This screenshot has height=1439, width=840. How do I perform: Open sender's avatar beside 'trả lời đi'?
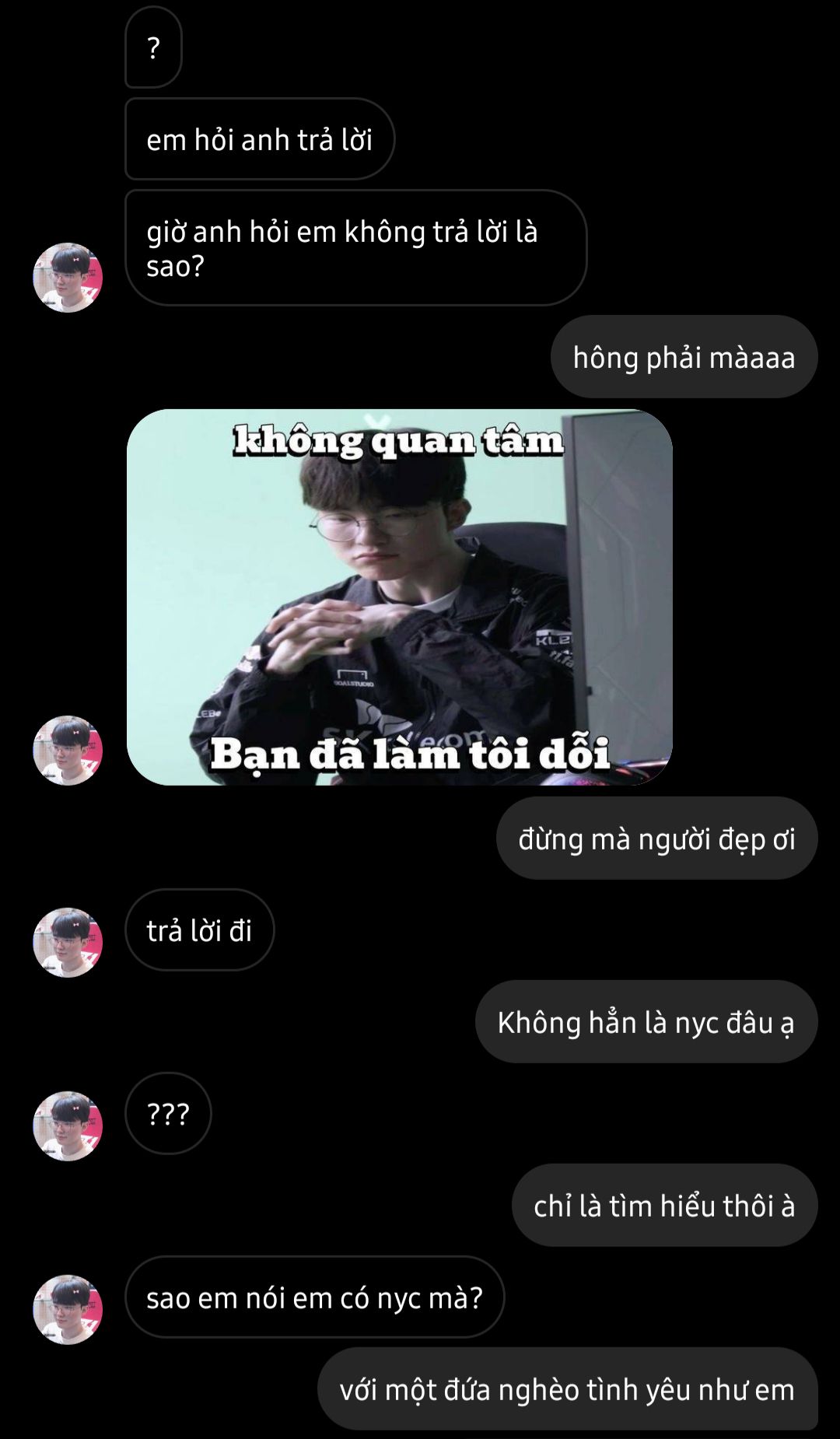click(x=68, y=942)
